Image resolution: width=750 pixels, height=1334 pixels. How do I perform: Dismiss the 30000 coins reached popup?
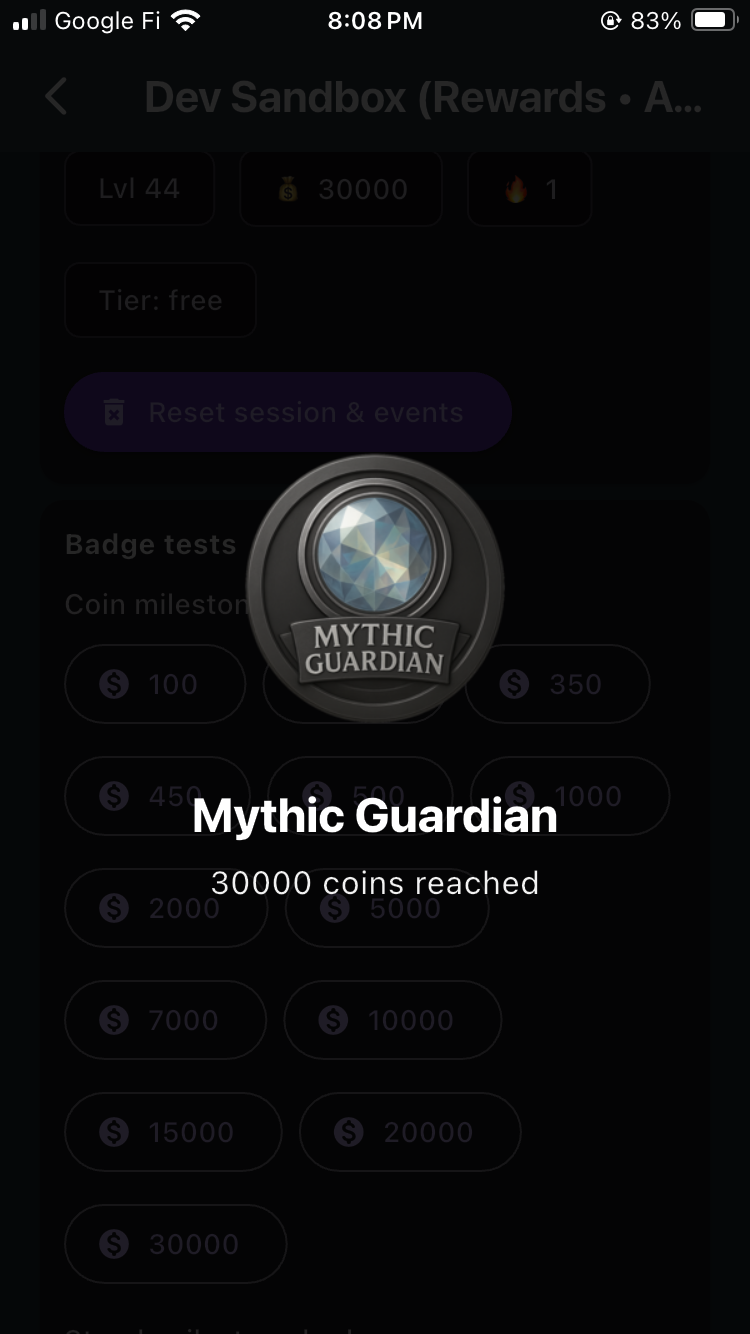(x=375, y=882)
